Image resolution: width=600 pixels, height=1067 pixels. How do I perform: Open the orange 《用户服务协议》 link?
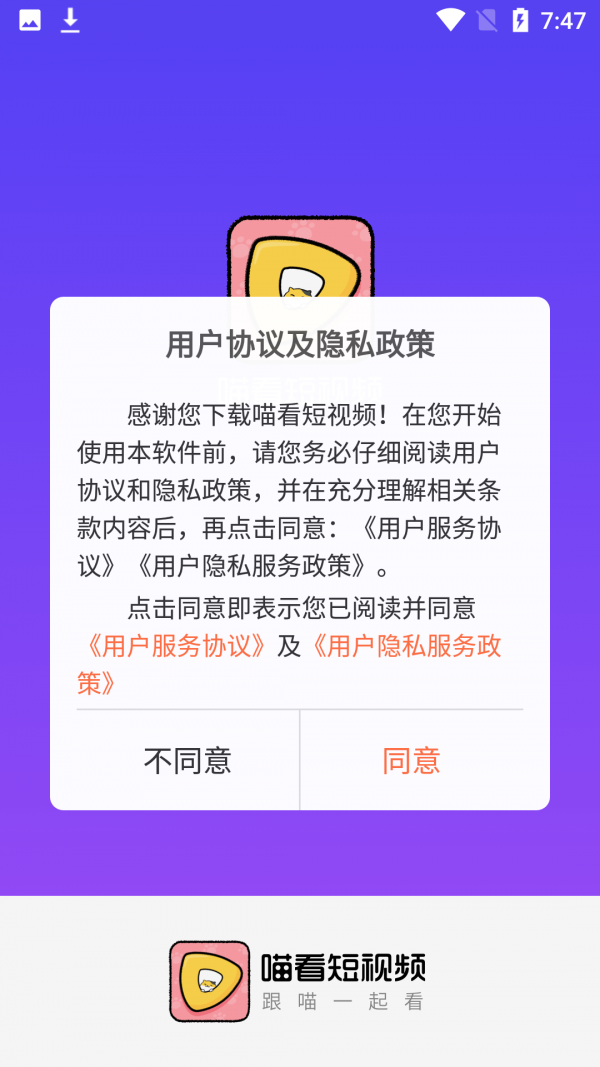[x=176, y=646]
